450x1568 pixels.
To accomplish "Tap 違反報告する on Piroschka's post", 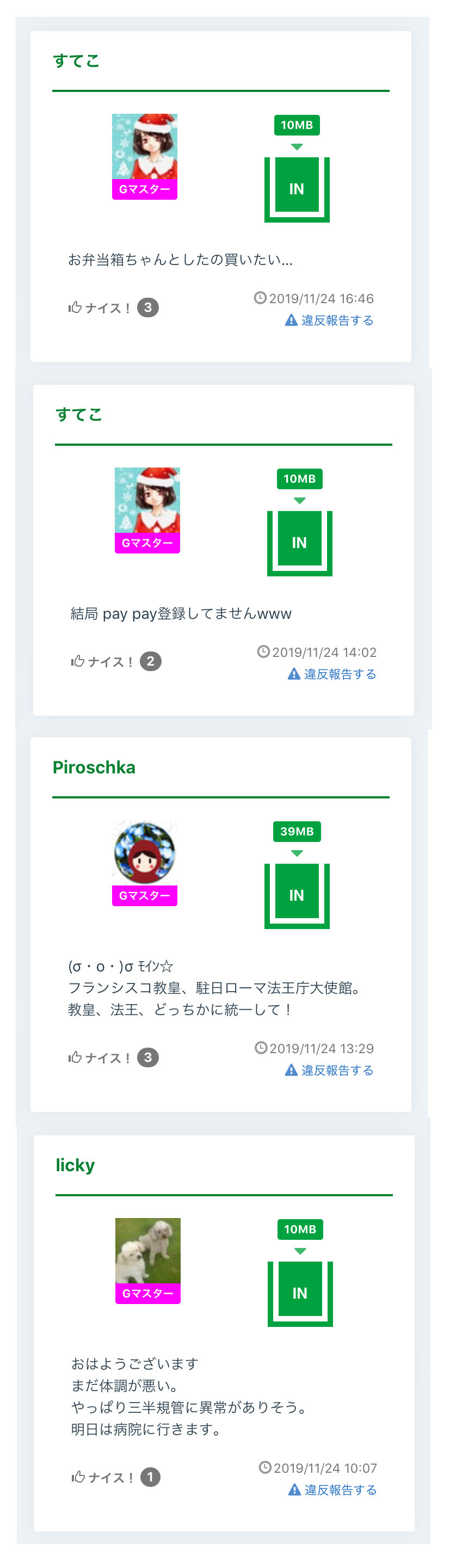I will [x=329, y=1070].
